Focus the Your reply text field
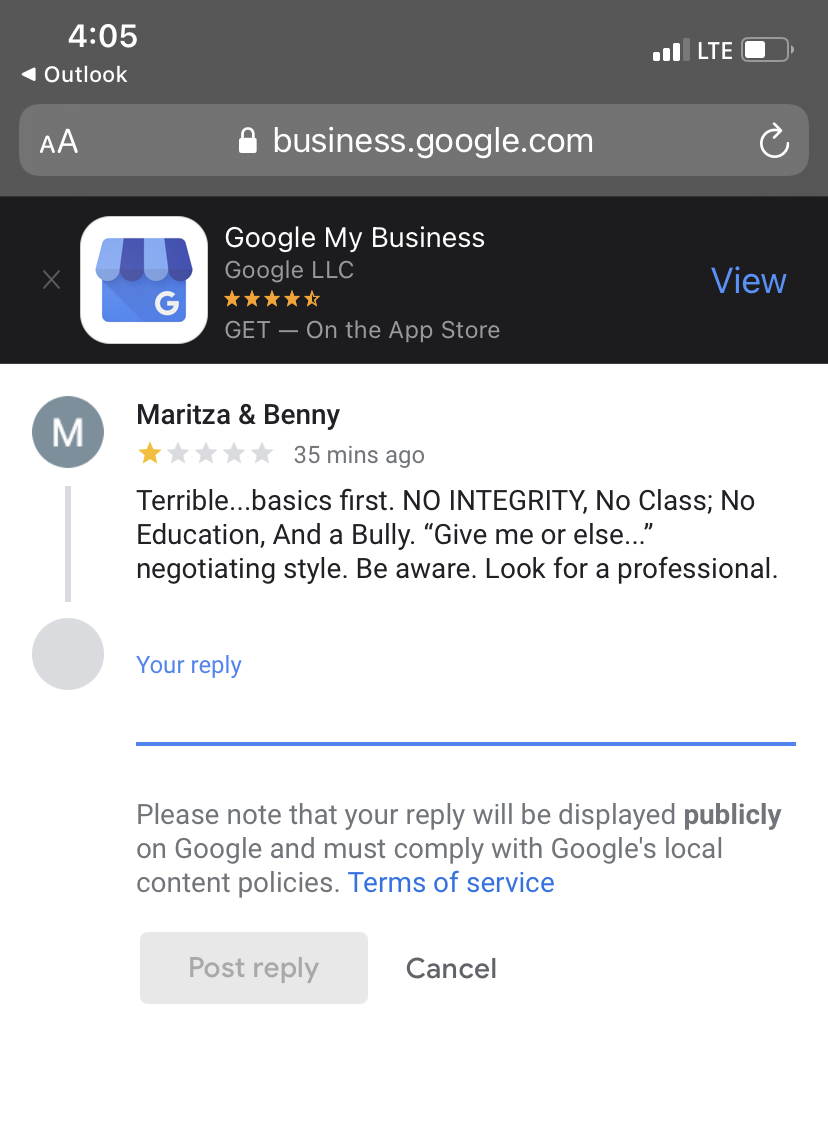This screenshot has height=1139, width=828. [465, 700]
